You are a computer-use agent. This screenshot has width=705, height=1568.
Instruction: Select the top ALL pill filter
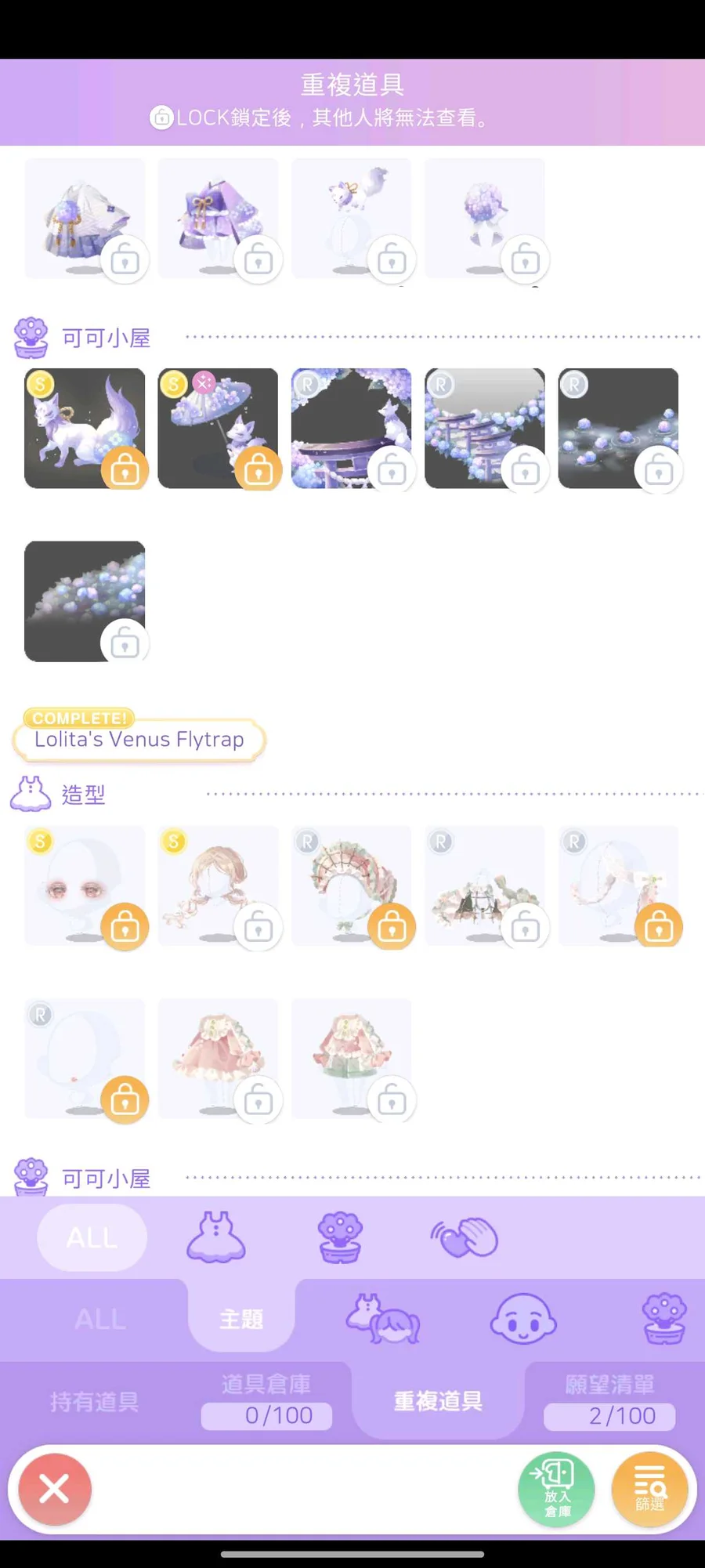92,1237
